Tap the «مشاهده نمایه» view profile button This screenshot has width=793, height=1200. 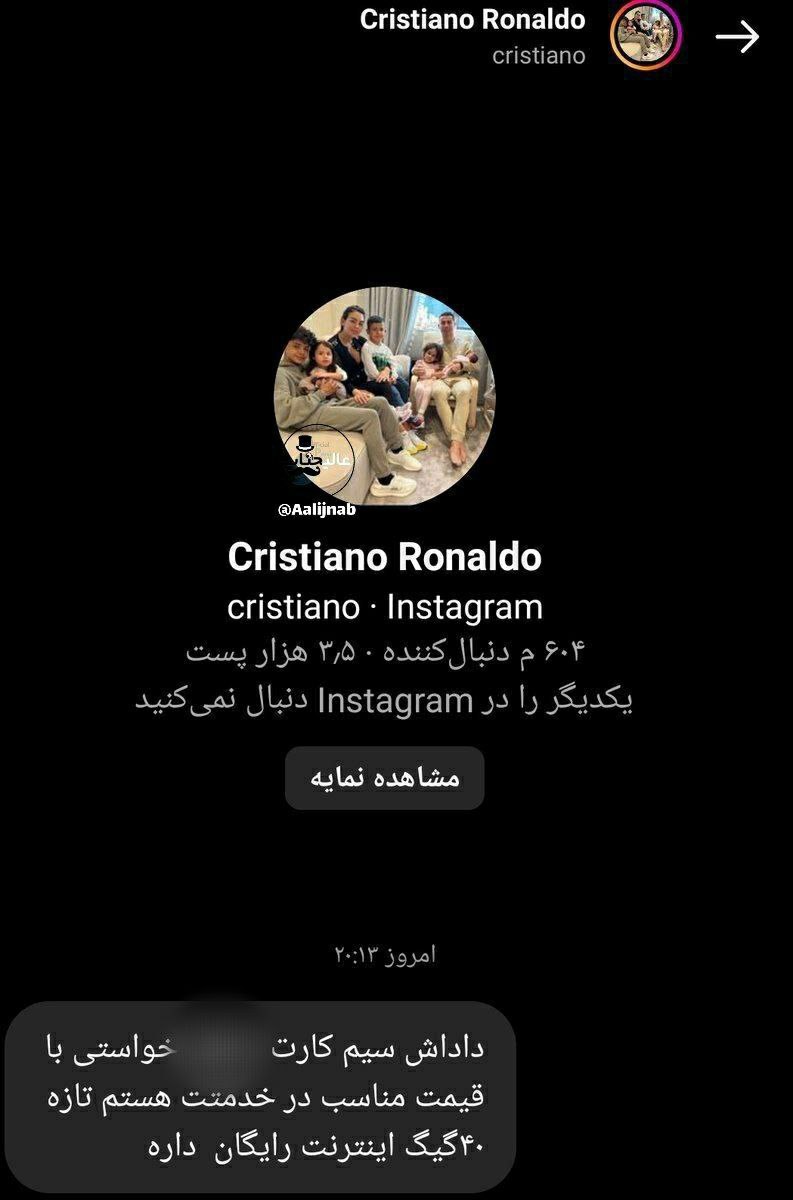(x=385, y=778)
